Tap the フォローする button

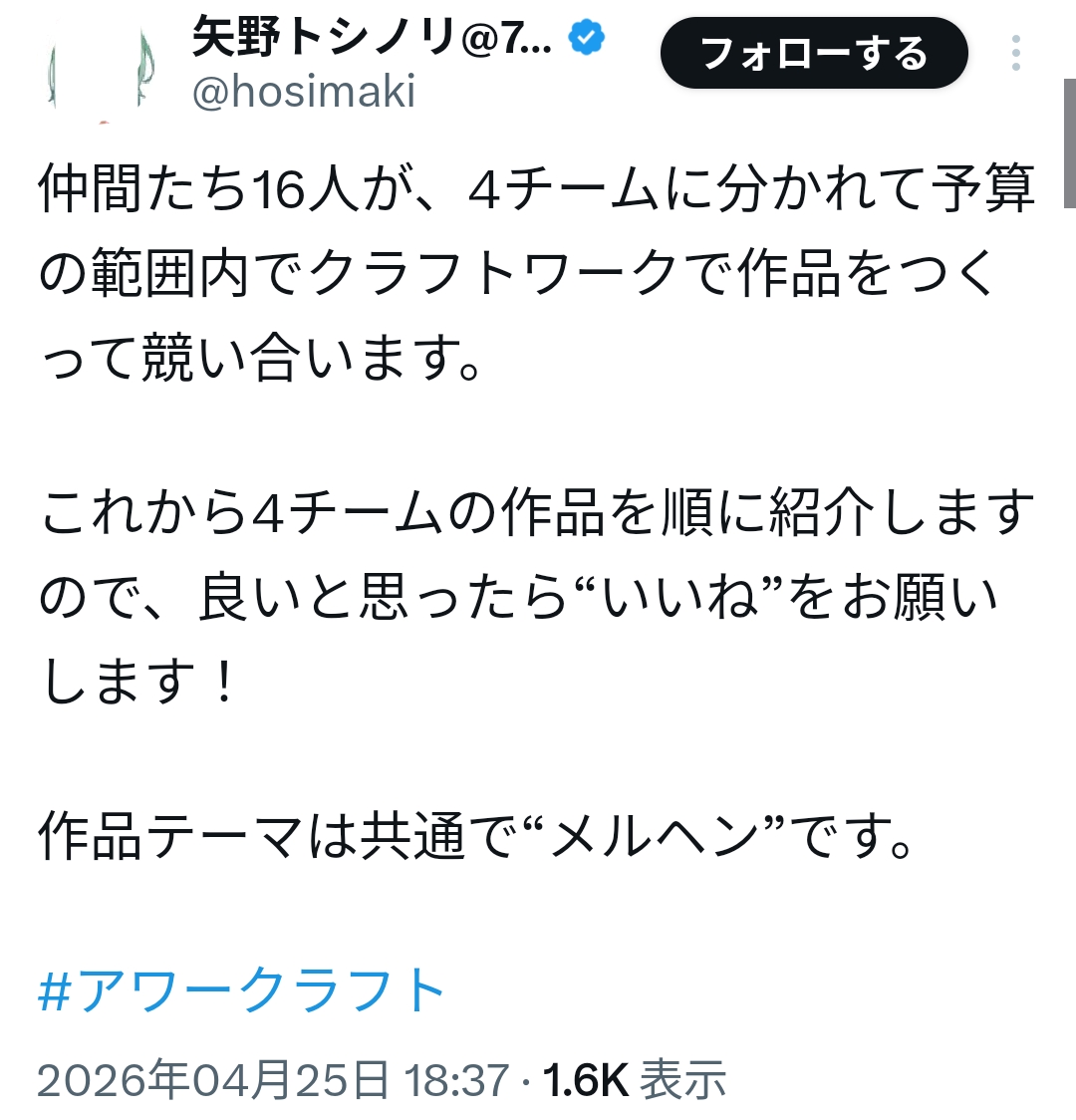[x=813, y=54]
